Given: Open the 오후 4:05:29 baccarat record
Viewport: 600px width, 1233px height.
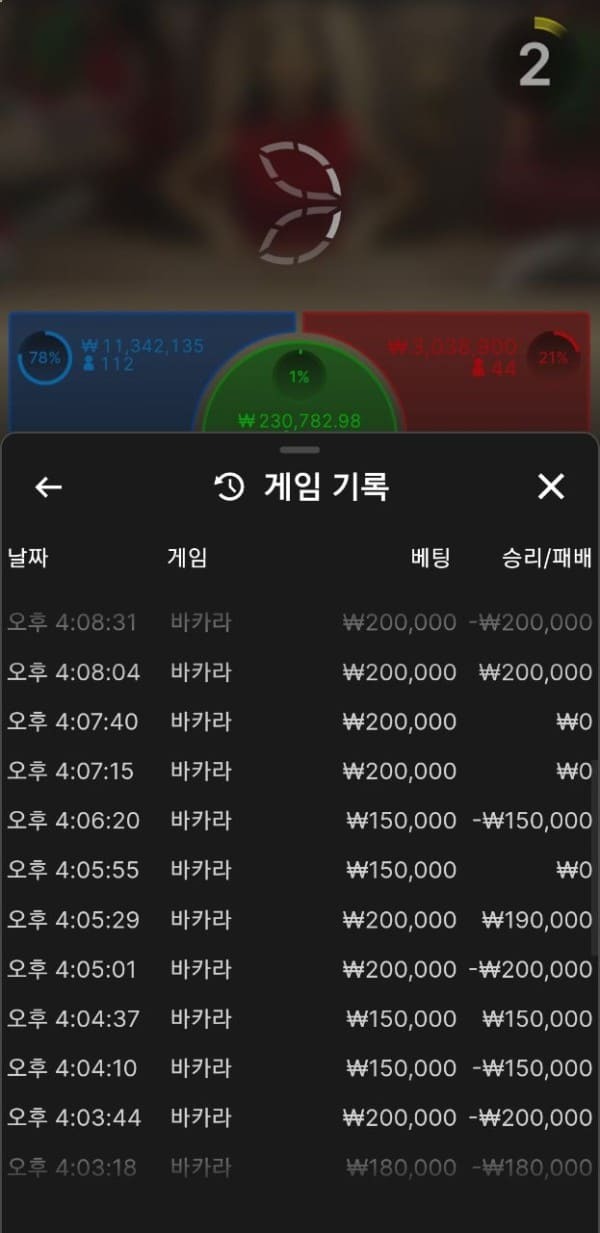Looking at the screenshot, I should pos(299,920).
